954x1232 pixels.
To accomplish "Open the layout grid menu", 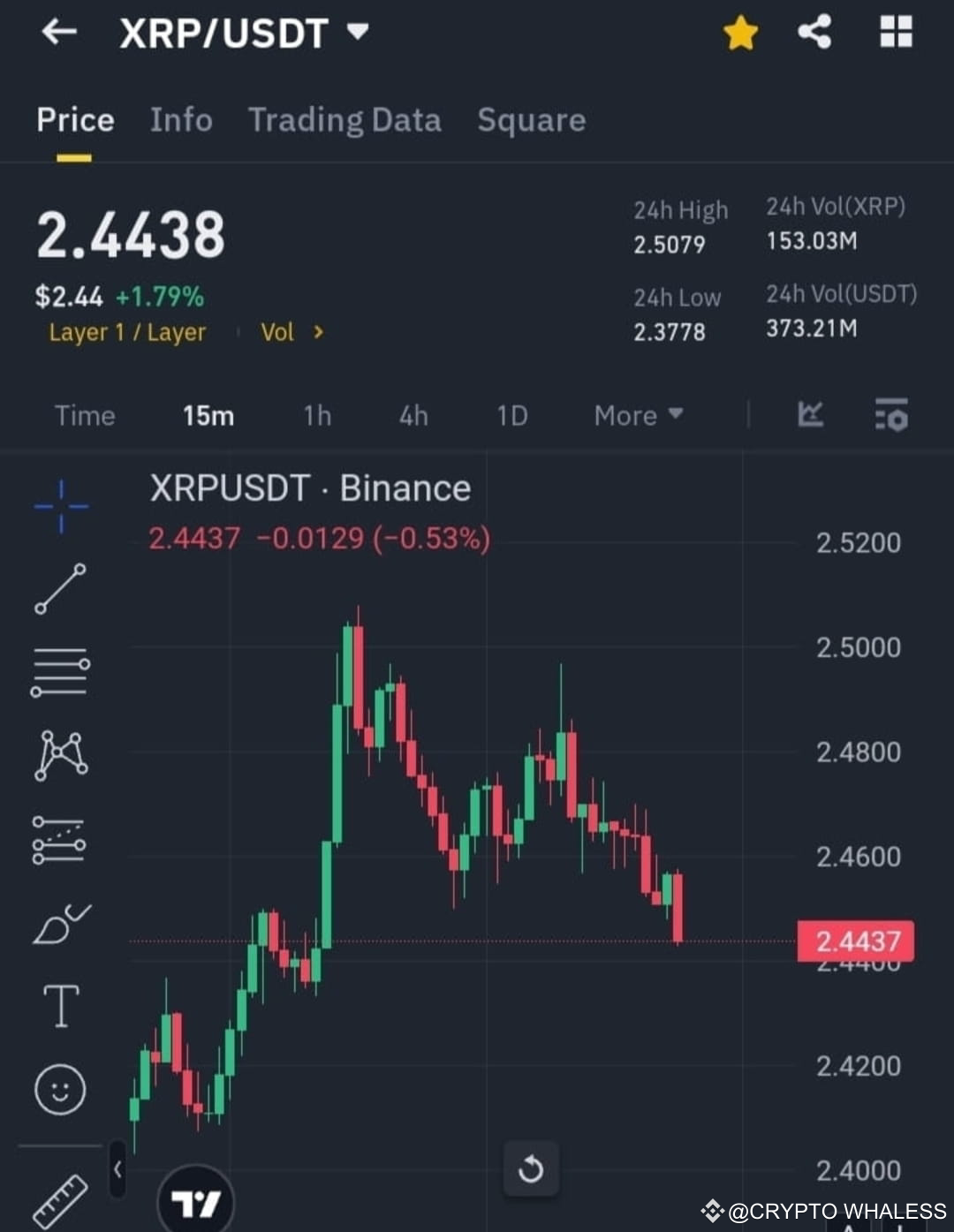I will click(x=895, y=33).
